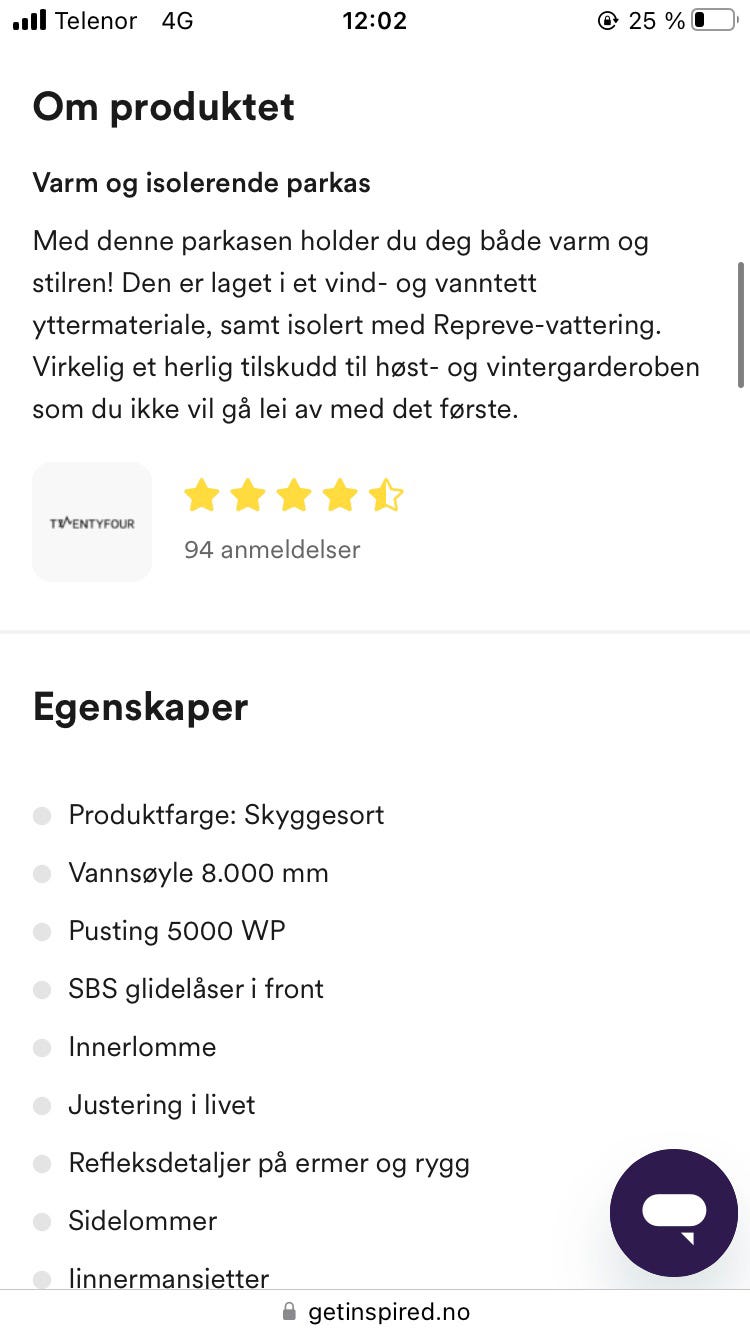Open the 94 anmeldelser reviews link

[271, 550]
